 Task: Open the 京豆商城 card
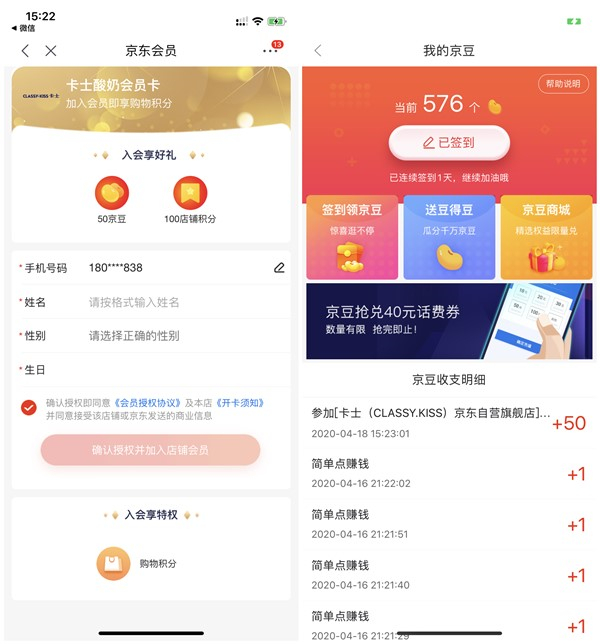545,237
